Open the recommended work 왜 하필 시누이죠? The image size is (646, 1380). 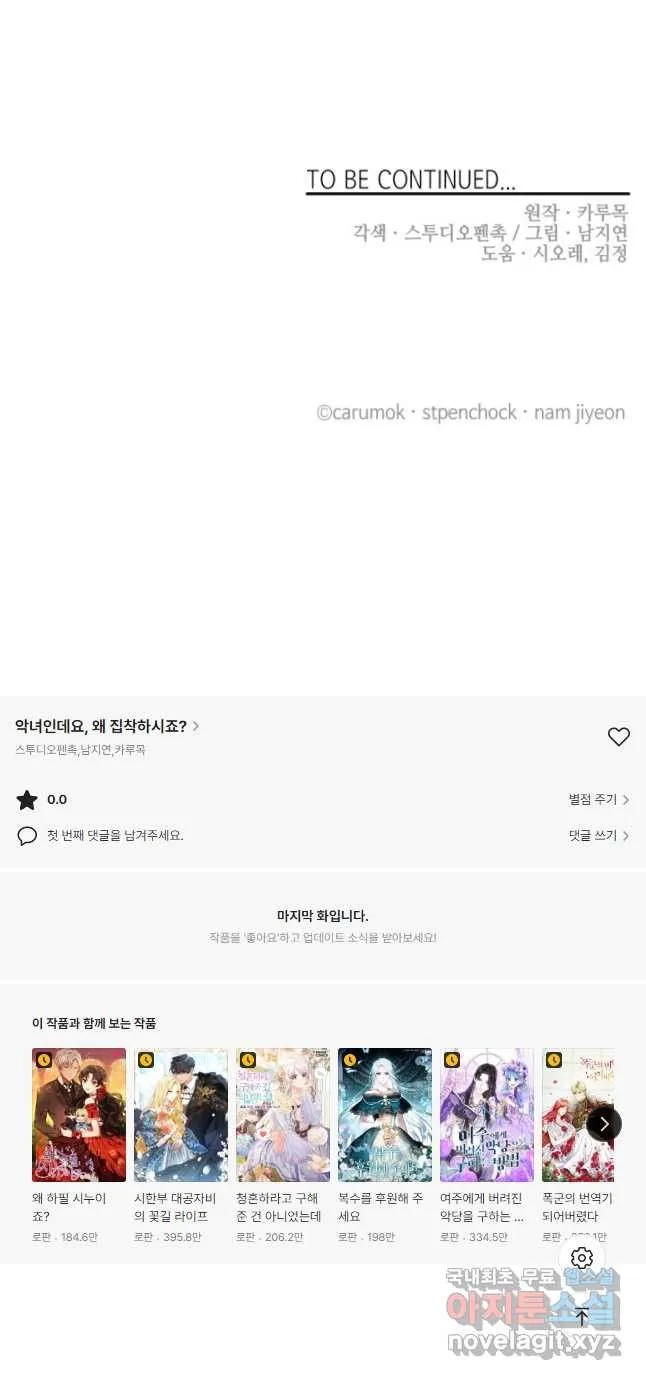point(79,1115)
